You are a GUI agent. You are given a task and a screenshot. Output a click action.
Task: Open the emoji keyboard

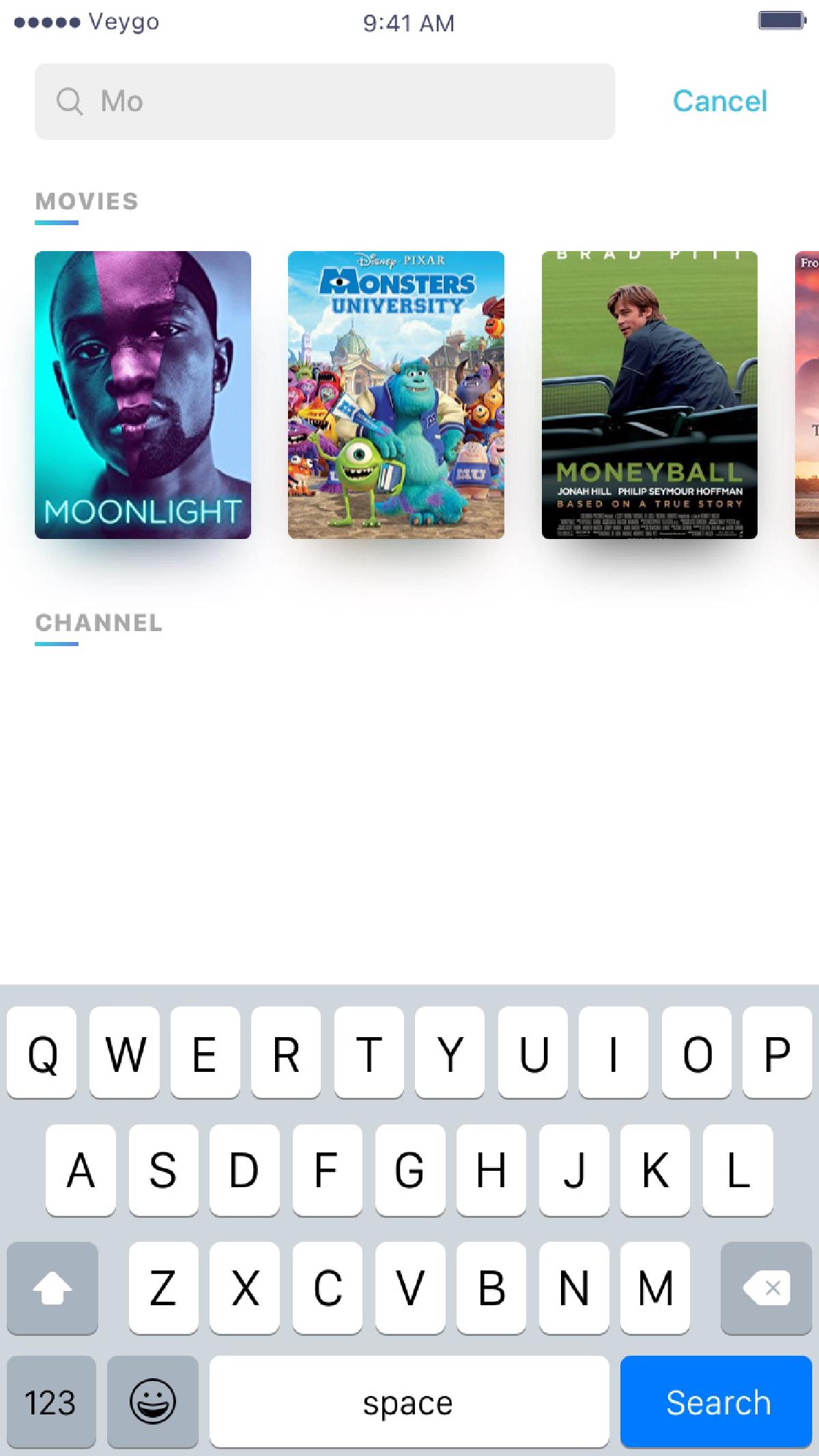pos(153,1403)
